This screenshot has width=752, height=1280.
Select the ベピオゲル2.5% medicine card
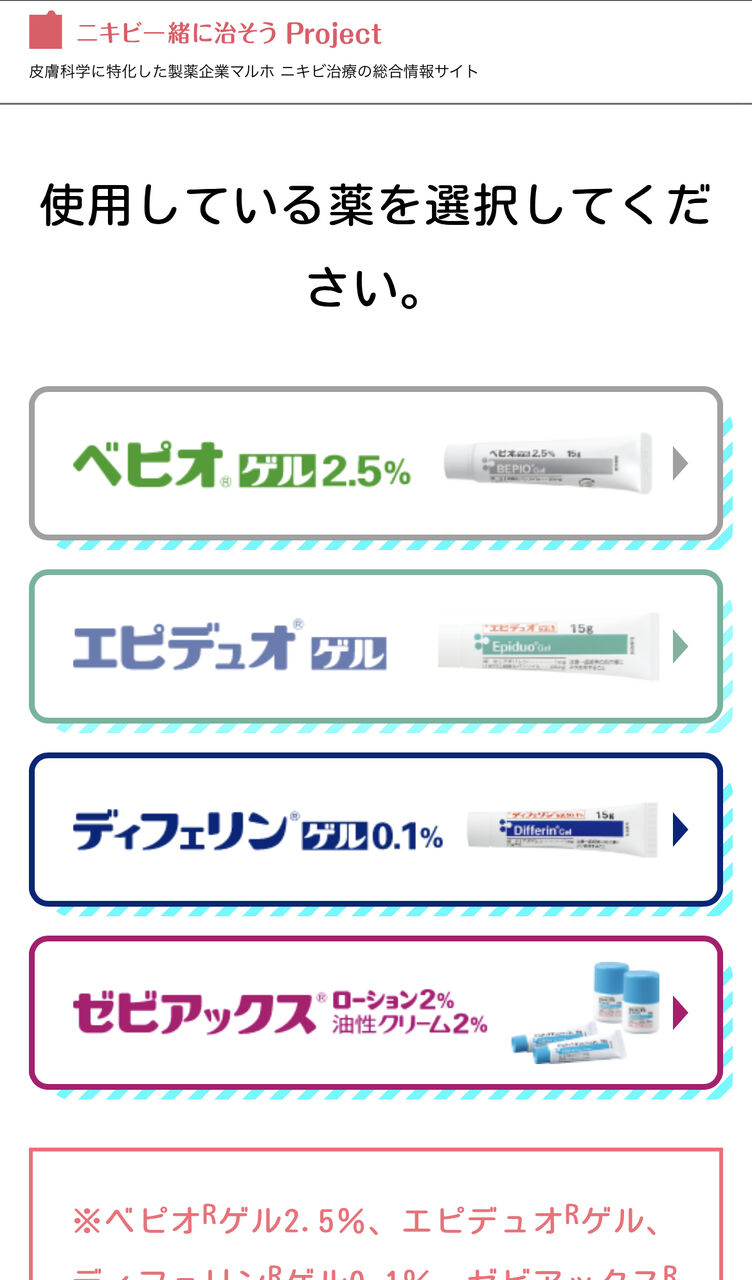pyautogui.click(x=376, y=463)
